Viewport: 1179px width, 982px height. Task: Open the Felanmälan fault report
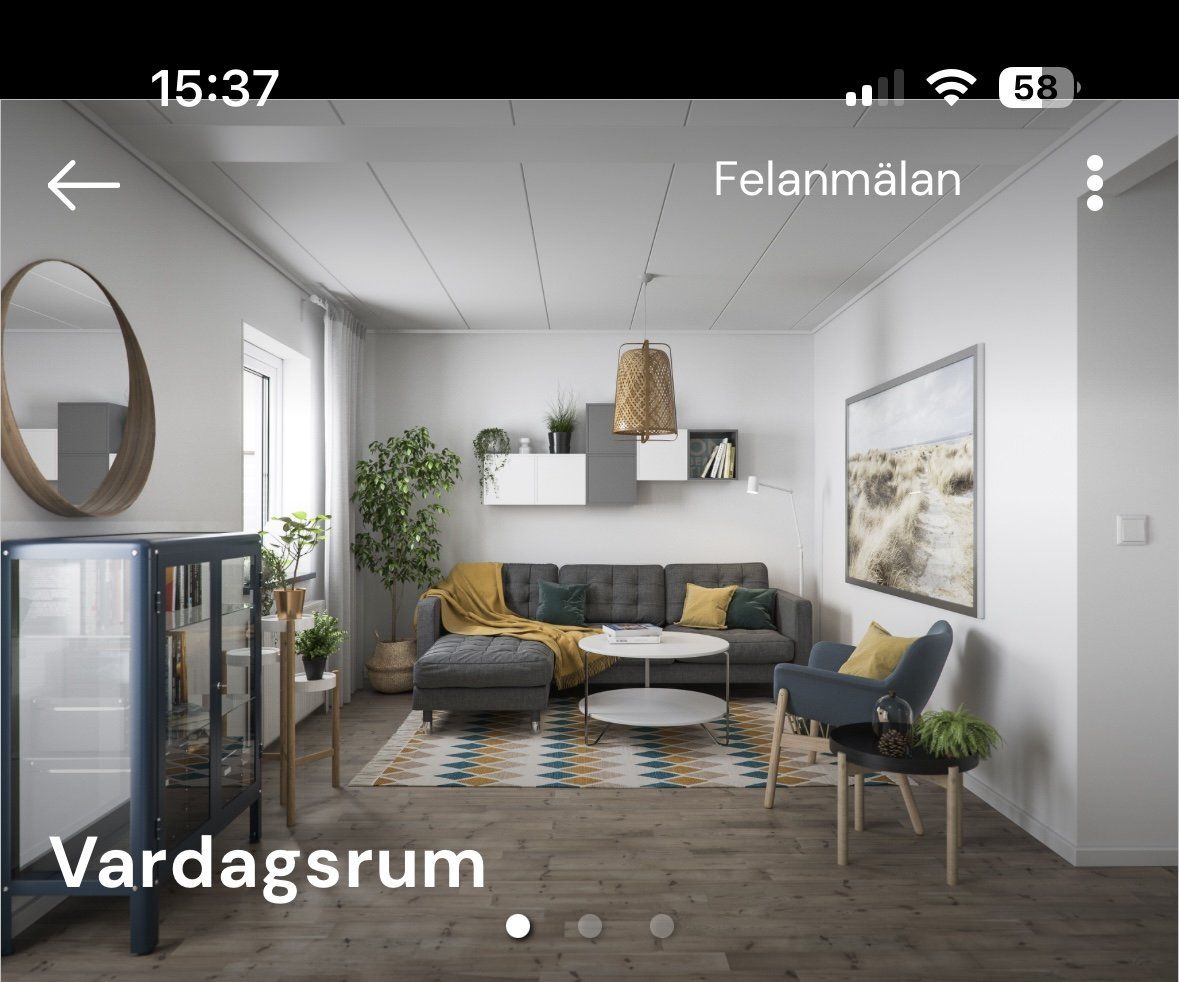[837, 180]
